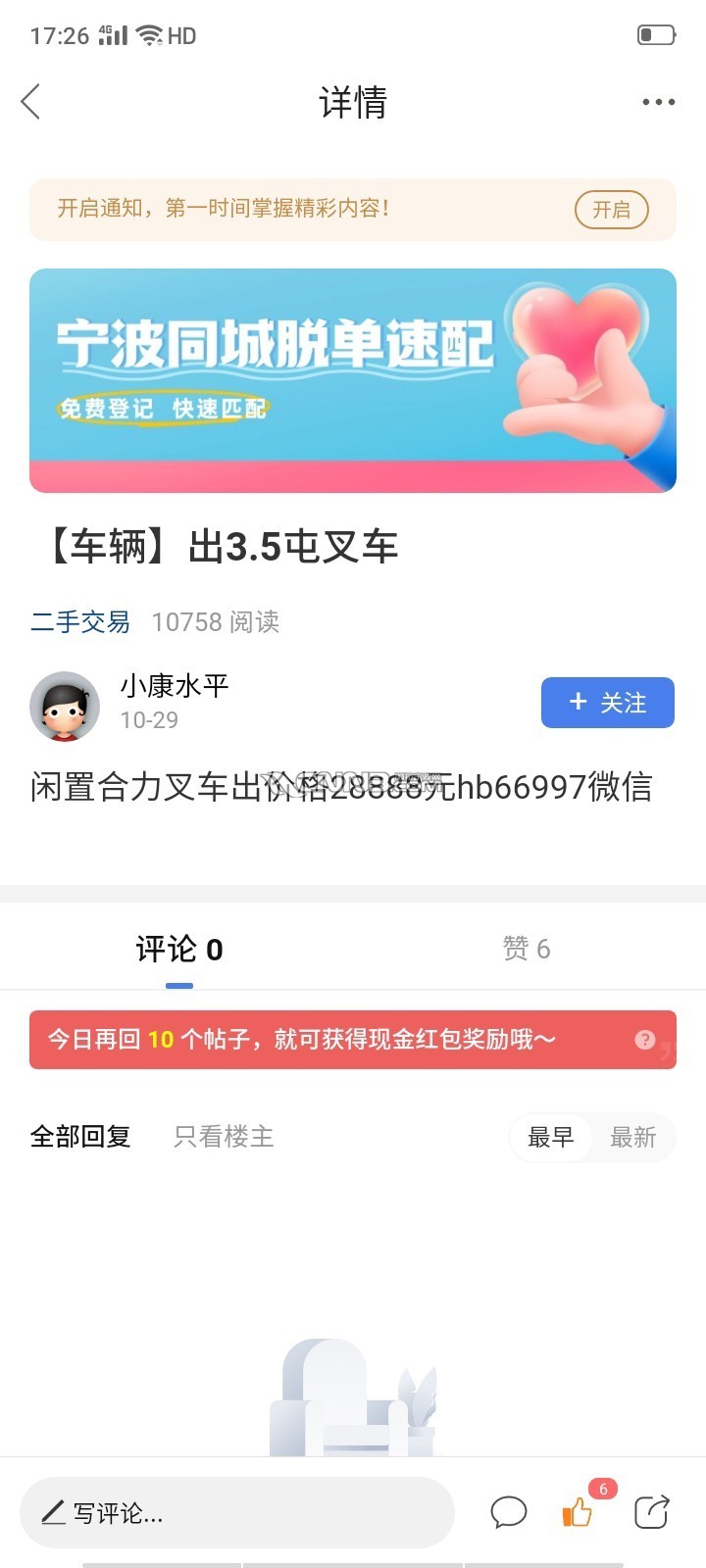This screenshot has width=706, height=1568.
Task: Sort replies by 最早
Action: [551, 1138]
